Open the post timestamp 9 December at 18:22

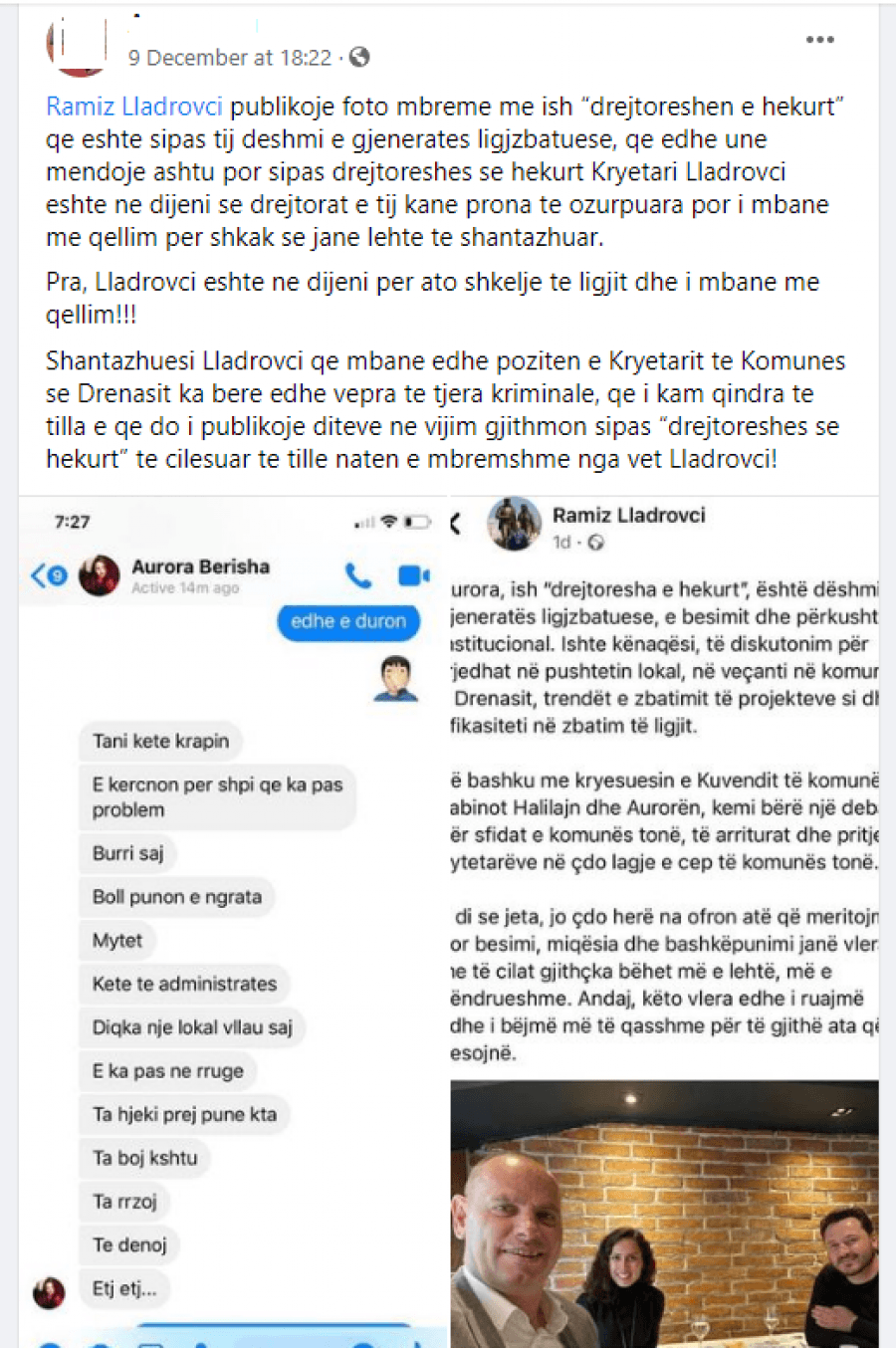[x=229, y=58]
